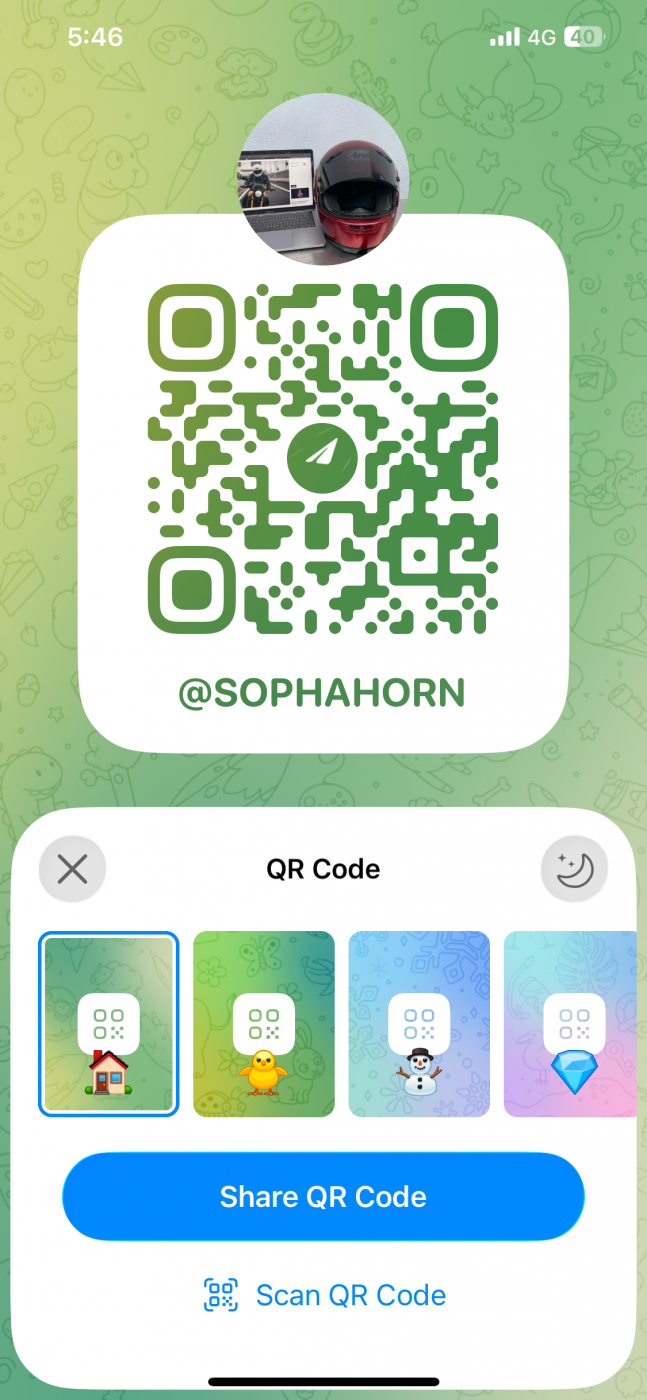647x1400 pixels.
Task: Select the house QR theme
Action: 109,1024
